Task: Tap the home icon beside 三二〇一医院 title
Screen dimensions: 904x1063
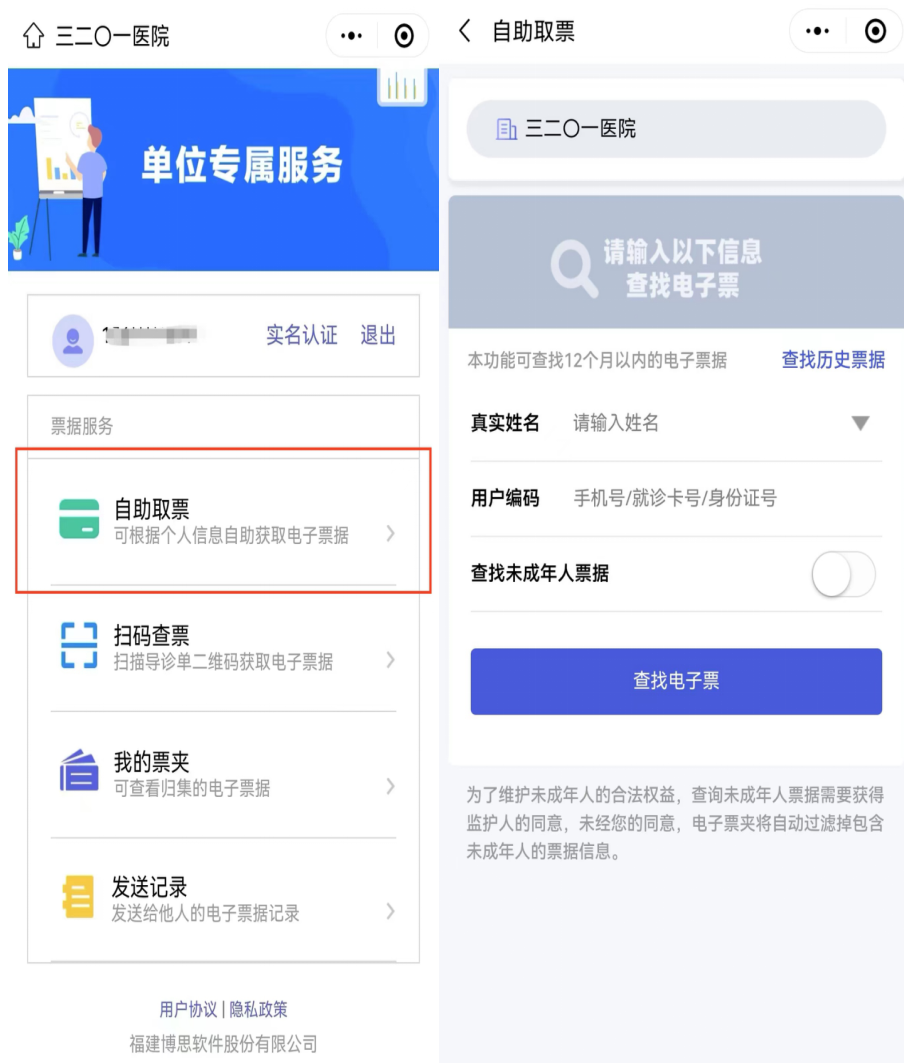Action: [x=33, y=37]
